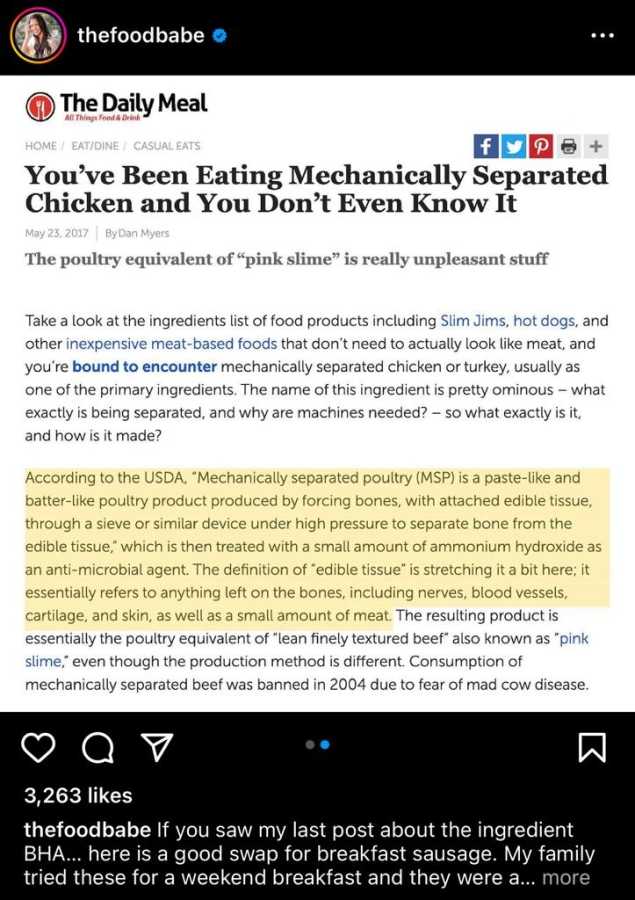Open the post overflow menu
The height and width of the screenshot is (900, 635).
(603, 36)
